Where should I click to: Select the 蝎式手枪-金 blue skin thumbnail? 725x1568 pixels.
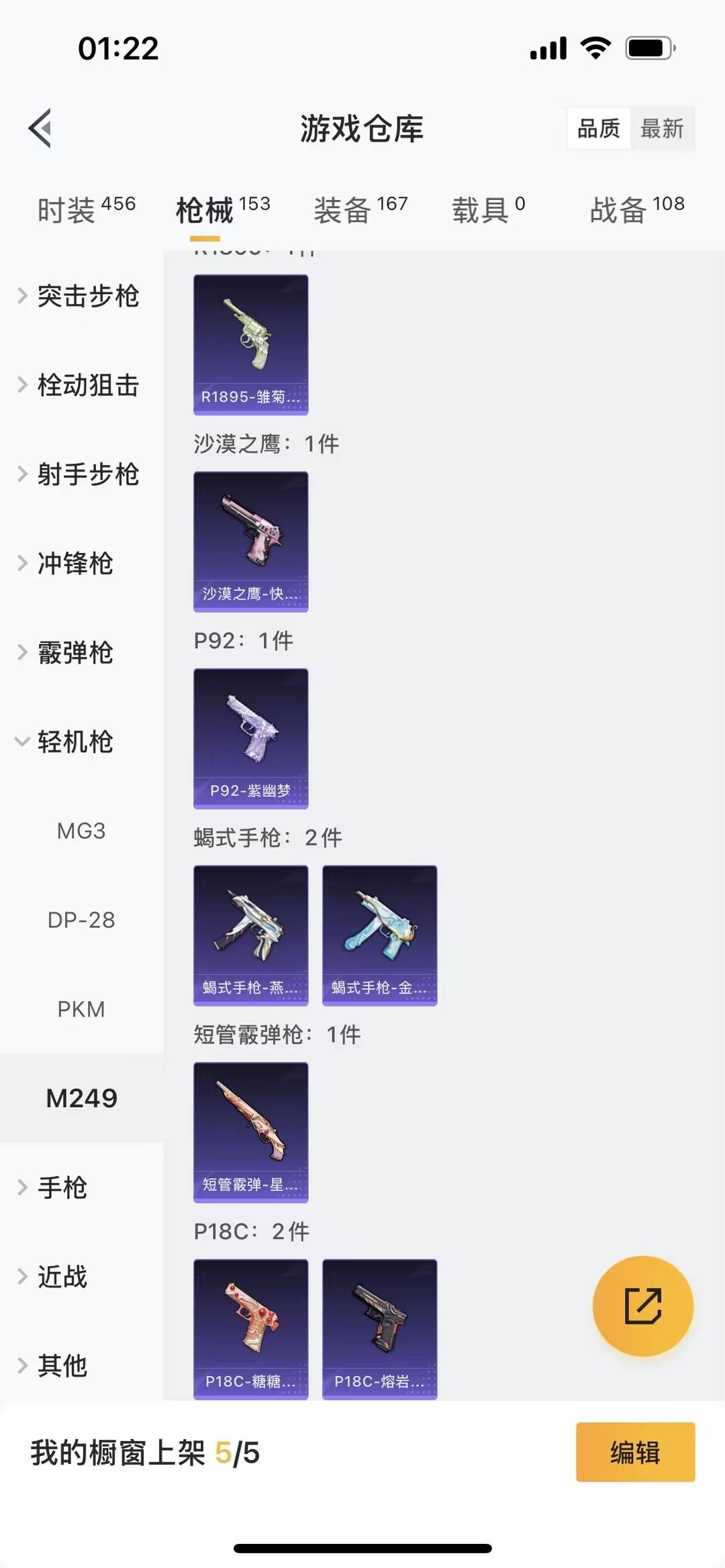point(379,934)
